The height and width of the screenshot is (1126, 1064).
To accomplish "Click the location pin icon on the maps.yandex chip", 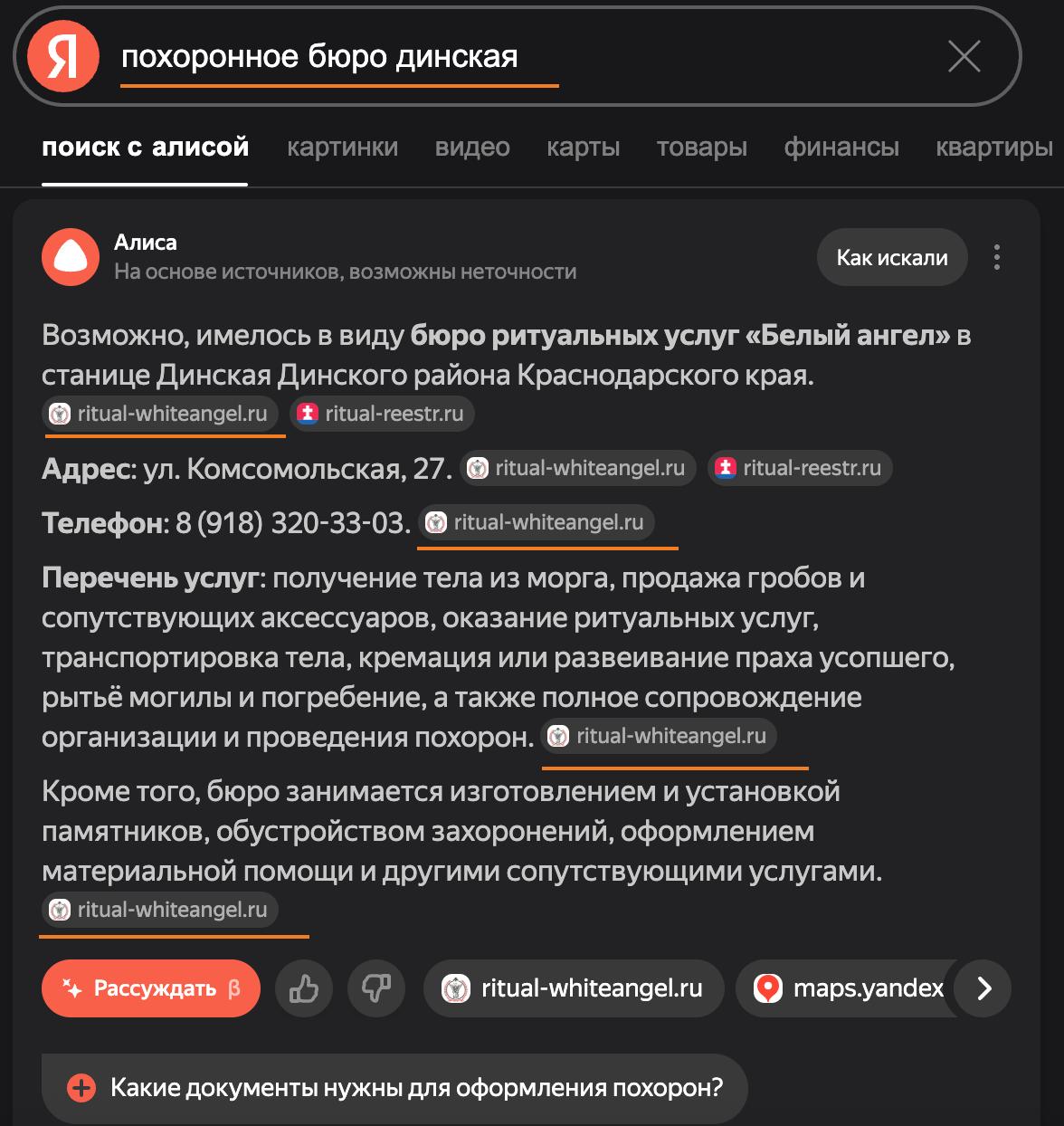I will 770,988.
